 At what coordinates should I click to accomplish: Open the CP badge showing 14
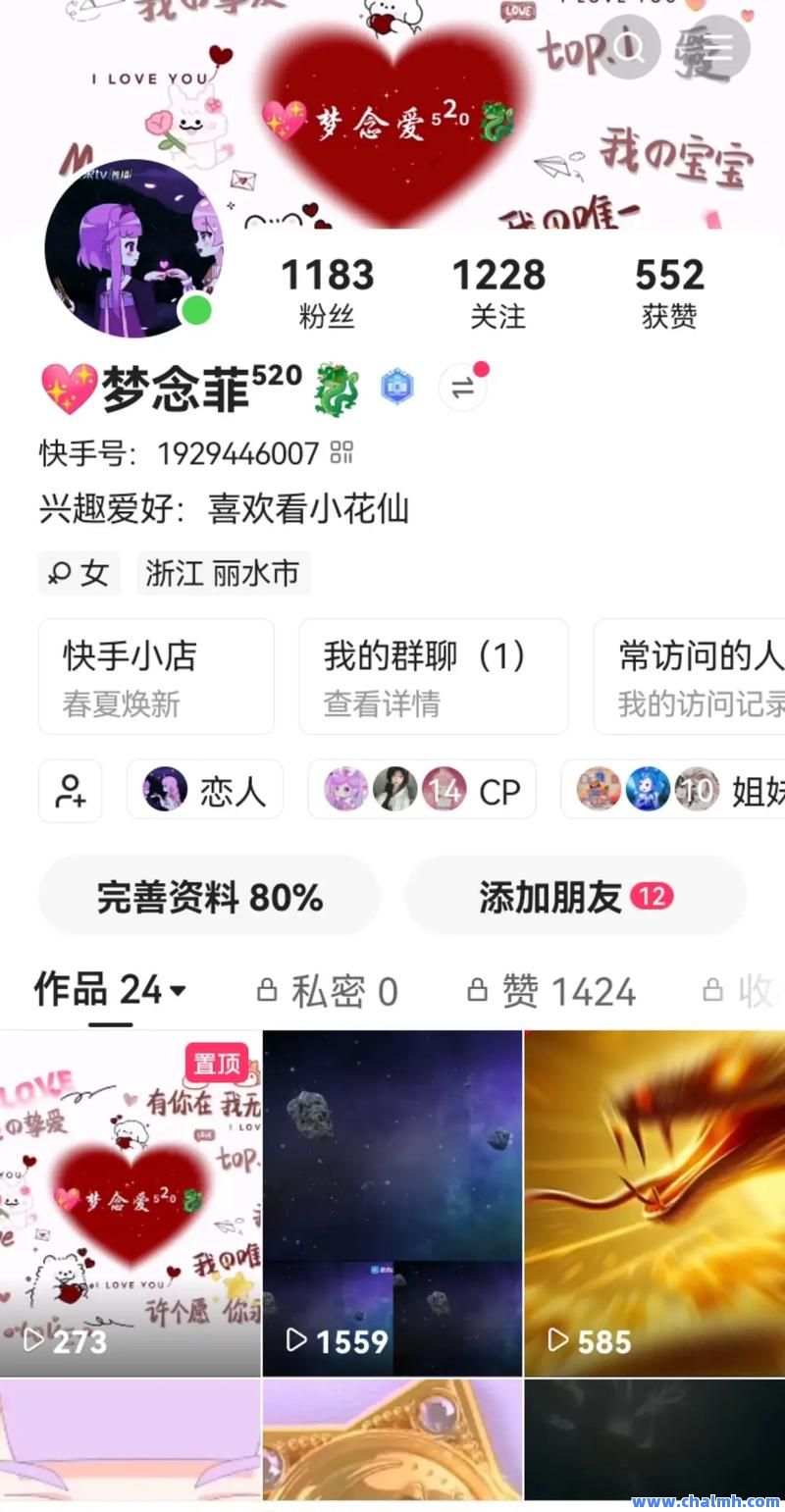[422, 790]
